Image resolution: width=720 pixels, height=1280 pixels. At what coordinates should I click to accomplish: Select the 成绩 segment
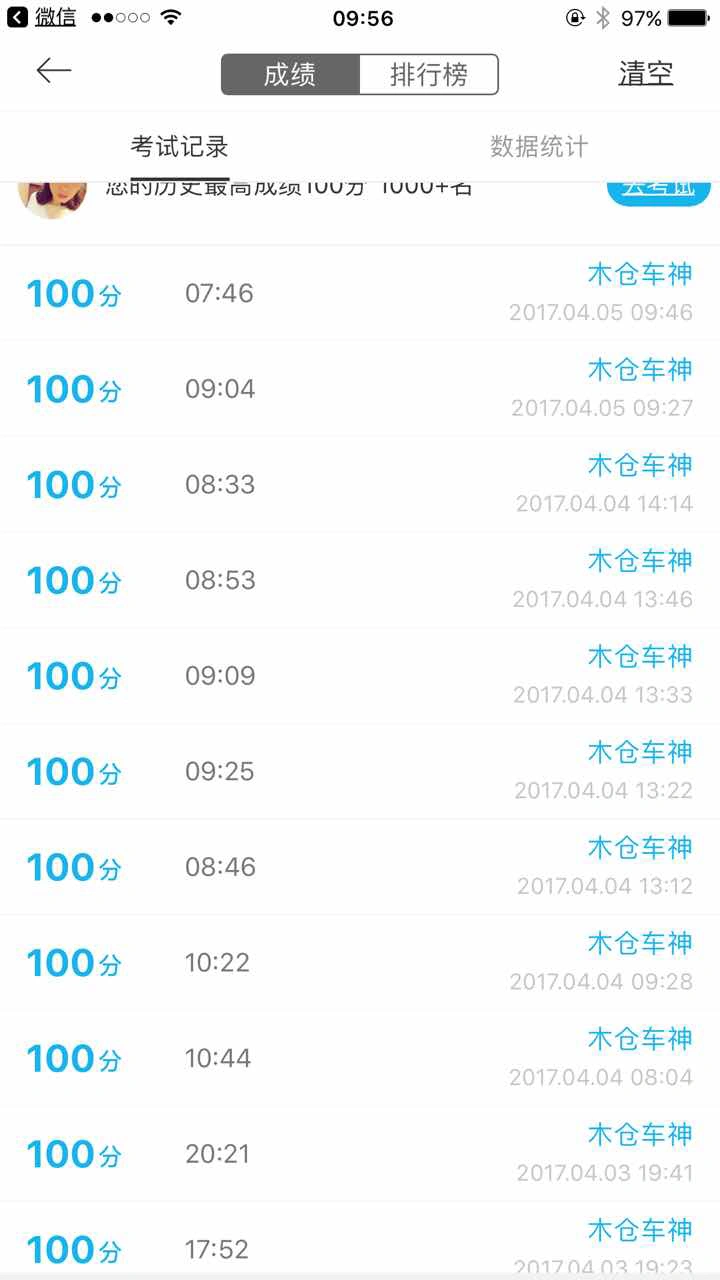[290, 75]
